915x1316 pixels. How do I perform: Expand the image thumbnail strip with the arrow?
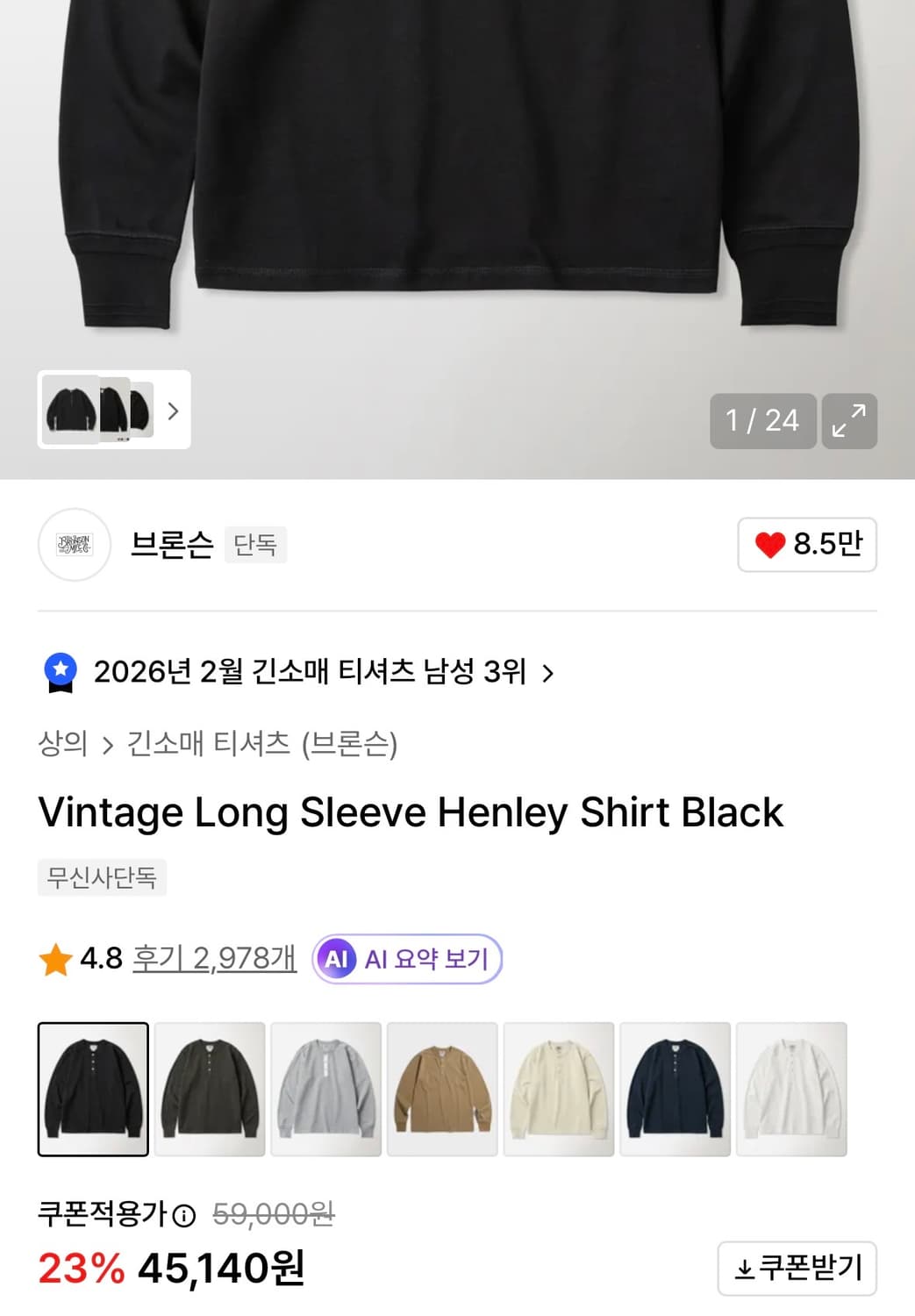coord(173,411)
